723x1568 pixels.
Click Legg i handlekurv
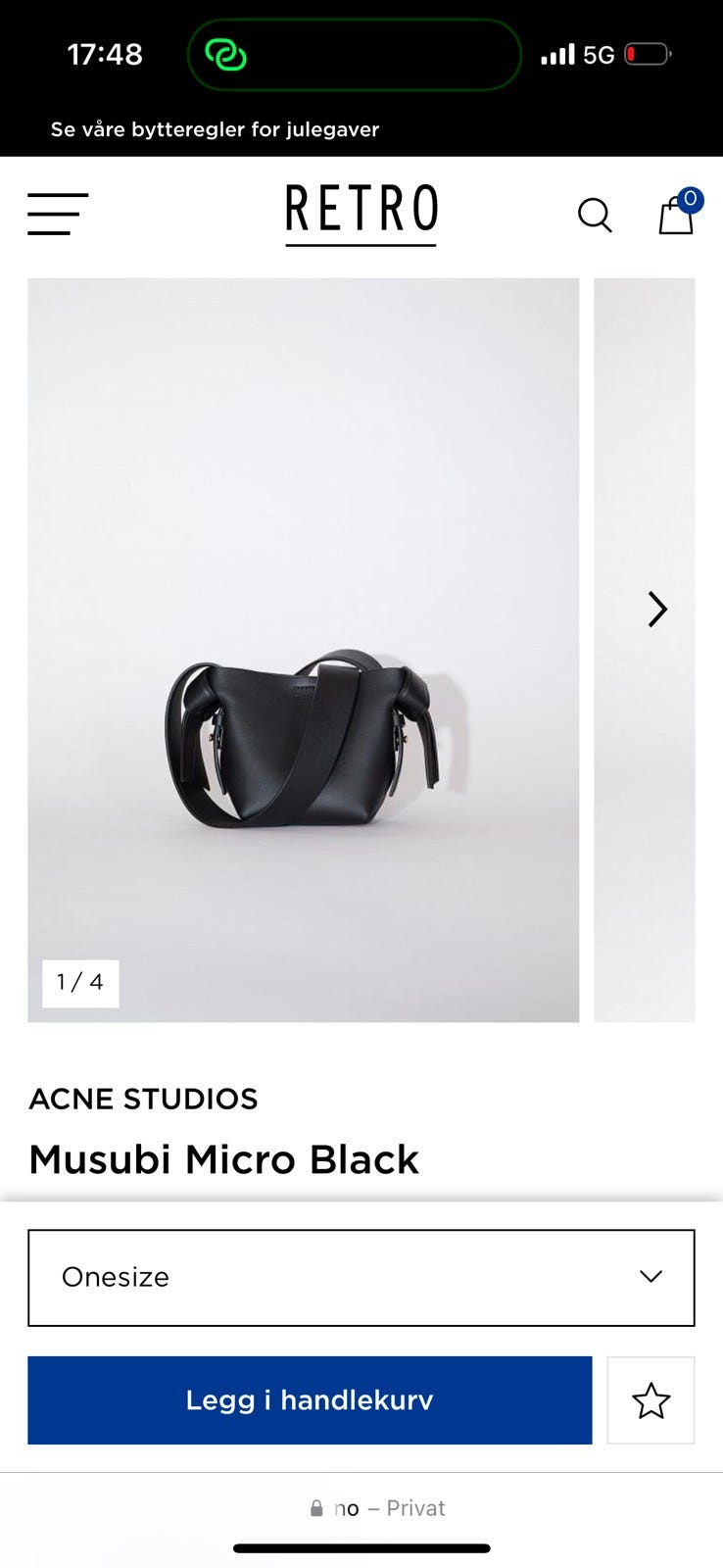tap(311, 1401)
